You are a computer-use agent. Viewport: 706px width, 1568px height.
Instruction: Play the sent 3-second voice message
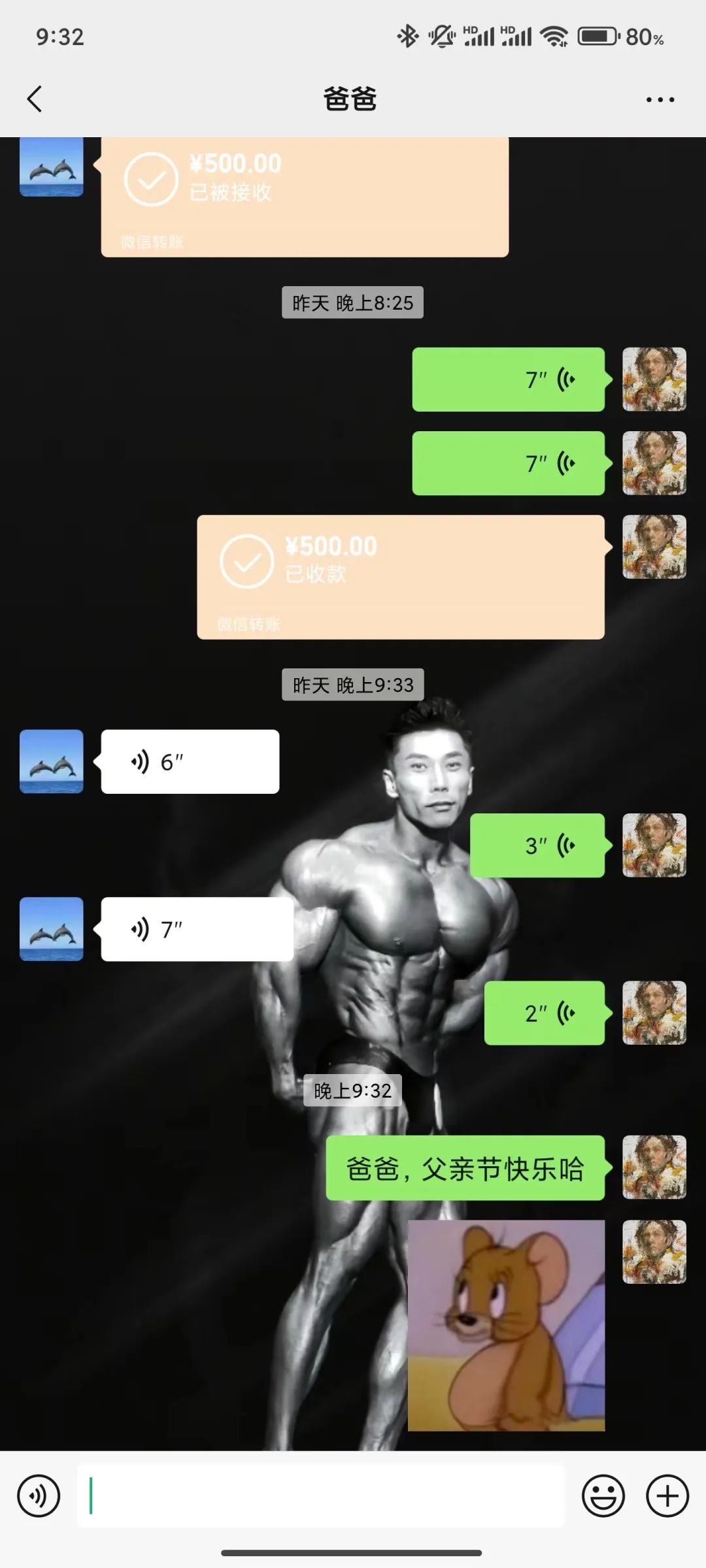click(x=537, y=845)
